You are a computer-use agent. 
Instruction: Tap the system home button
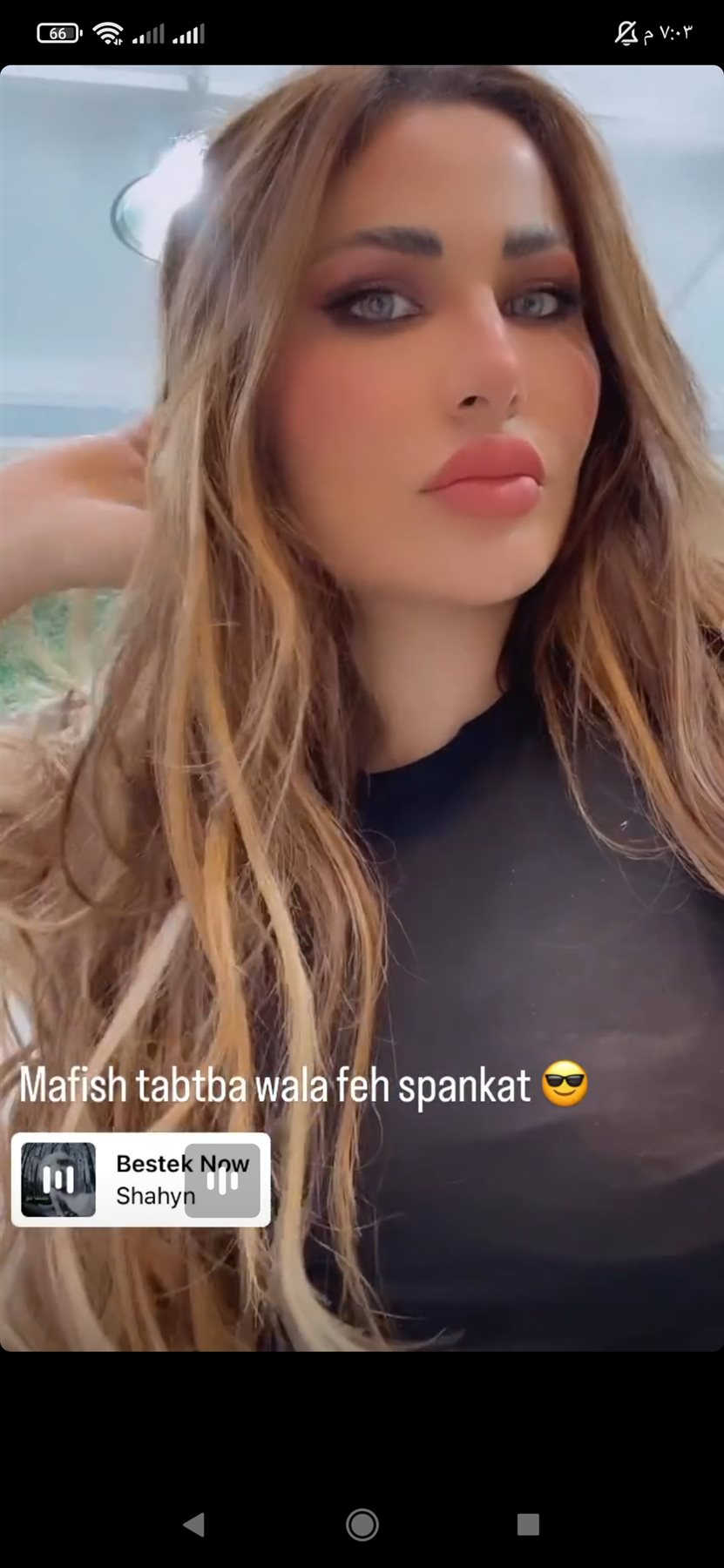pos(362,1524)
